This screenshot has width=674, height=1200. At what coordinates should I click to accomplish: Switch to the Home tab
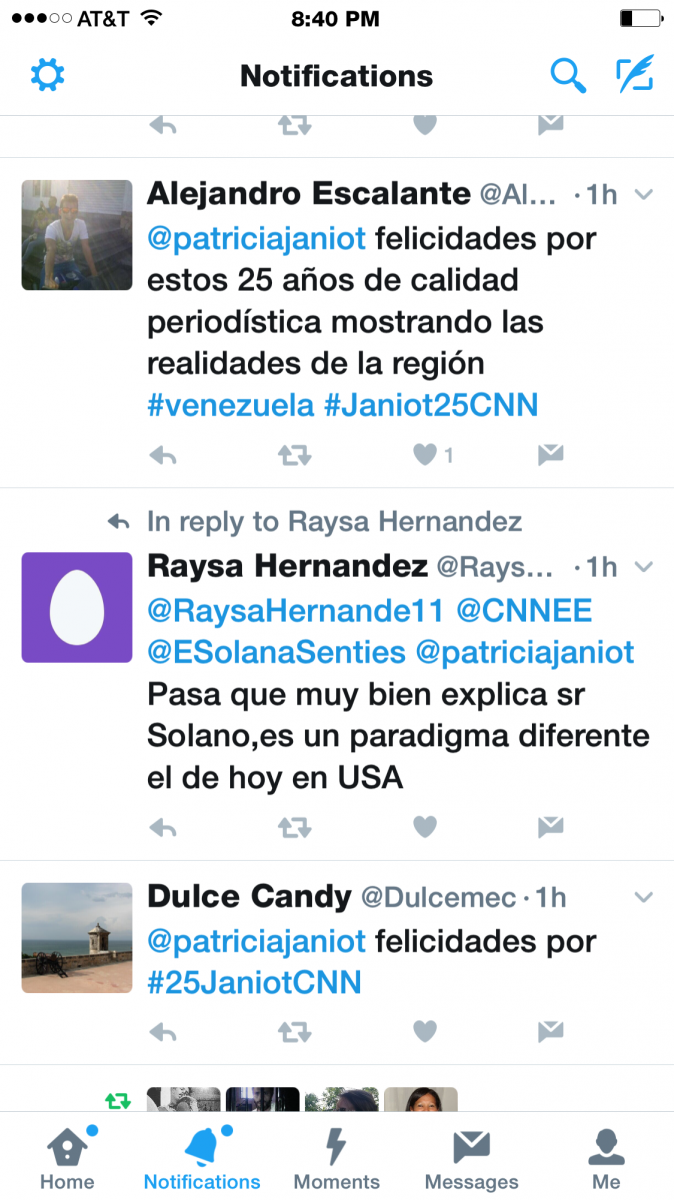pos(67,1158)
